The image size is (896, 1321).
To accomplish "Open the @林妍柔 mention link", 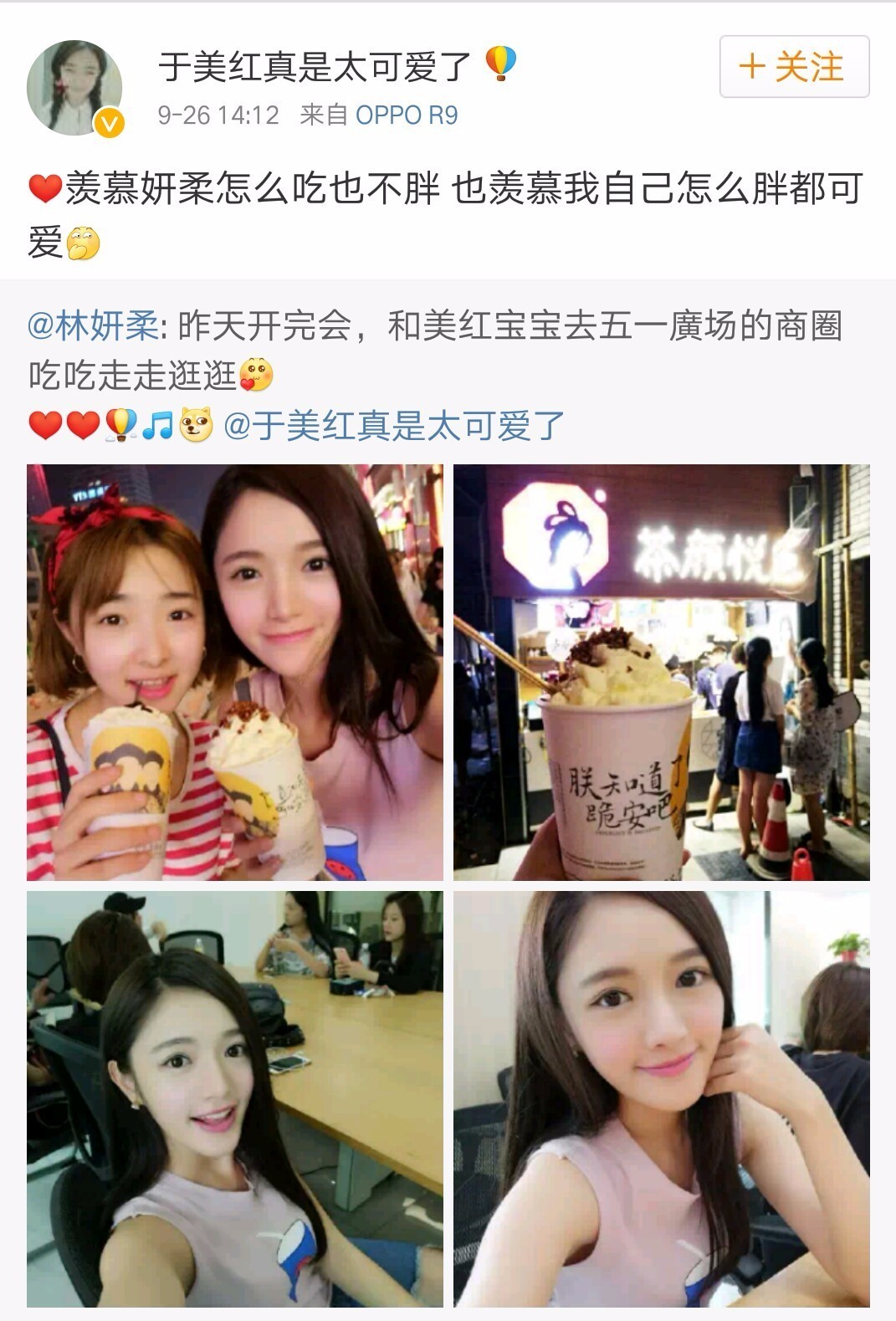I will (x=92, y=325).
